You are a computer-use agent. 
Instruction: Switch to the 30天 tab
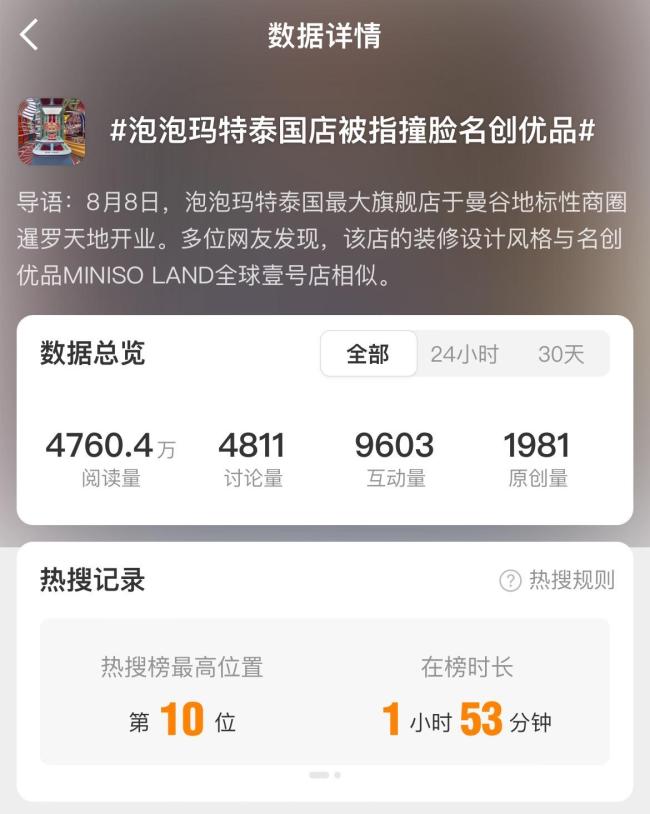point(561,354)
